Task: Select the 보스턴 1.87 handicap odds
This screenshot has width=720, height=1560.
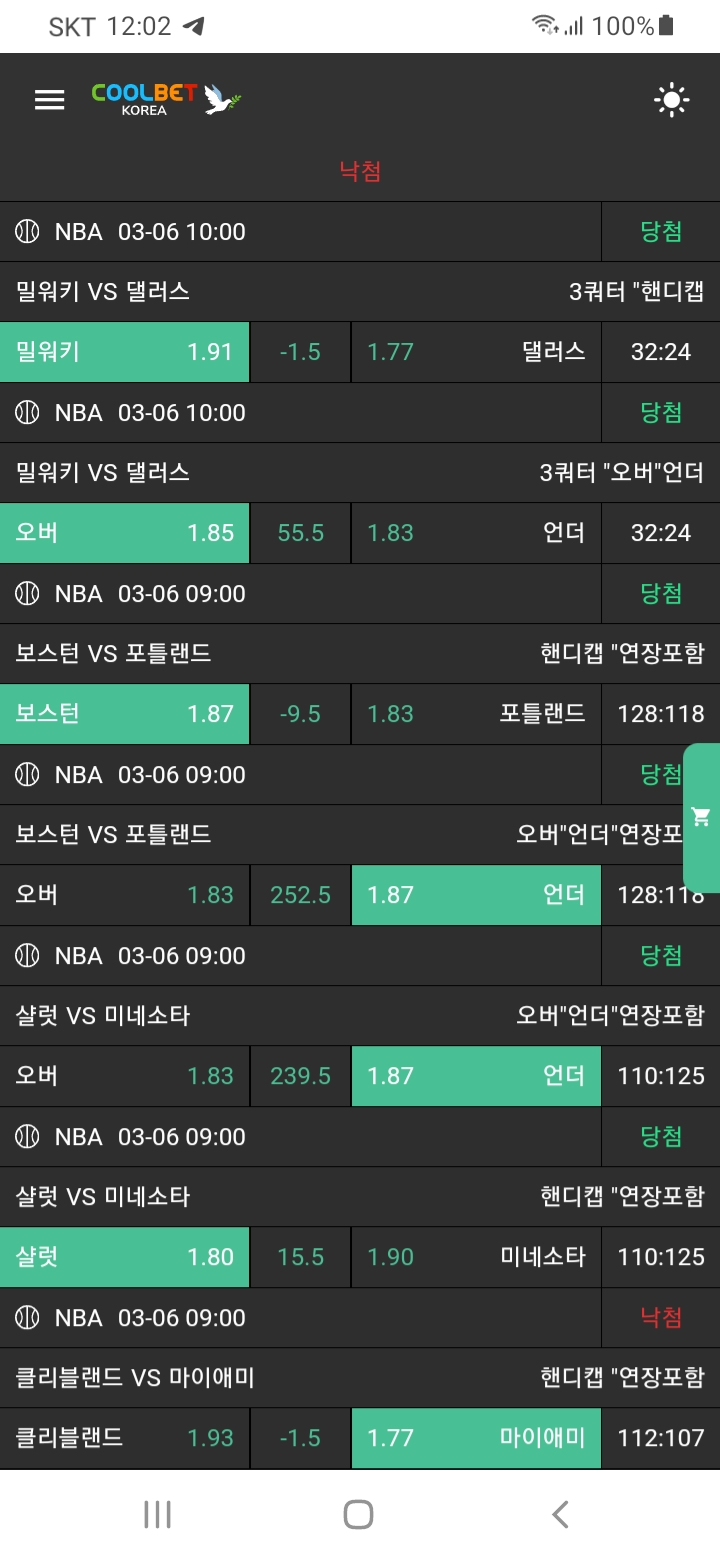Action: (124, 714)
